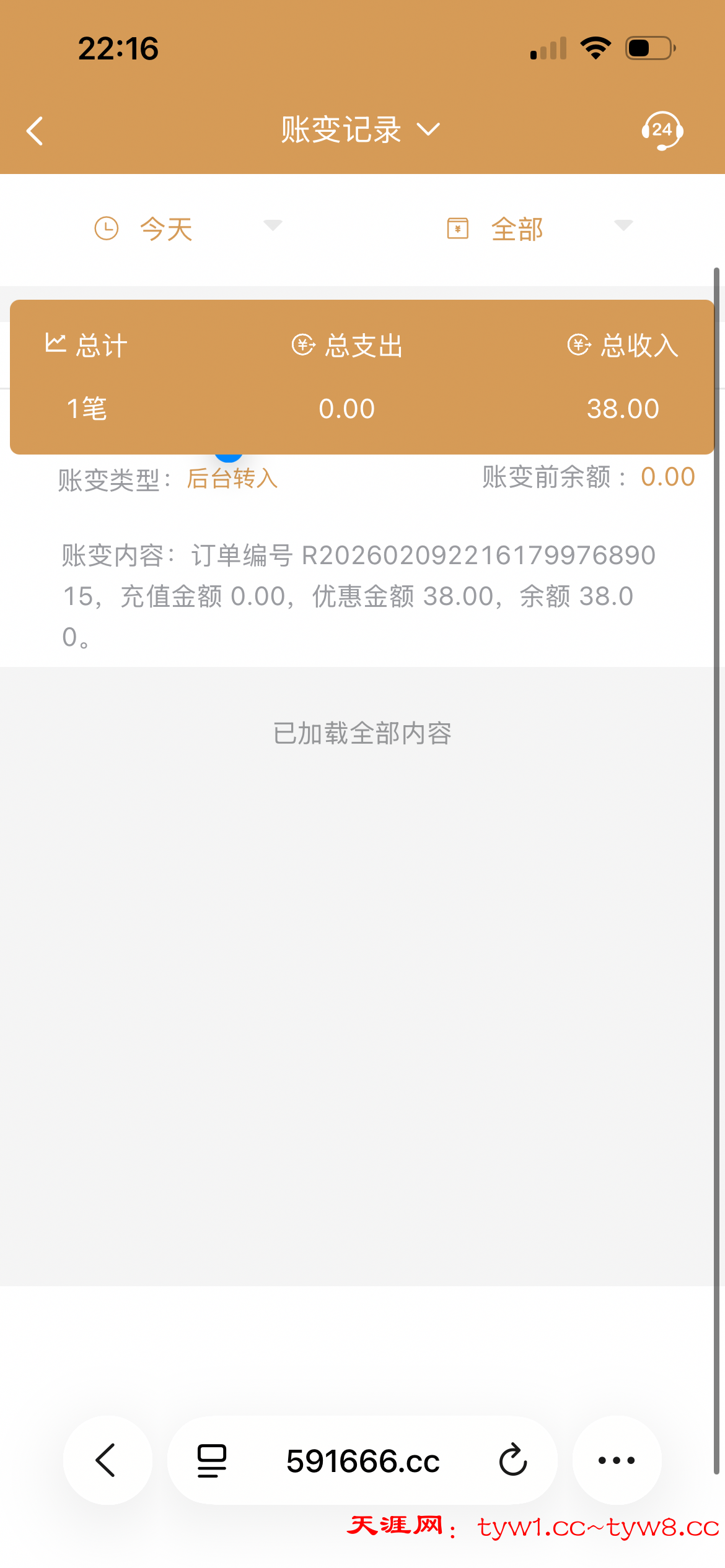Reload the 591666.cc page
The height and width of the screenshot is (1568, 725).
click(512, 1460)
